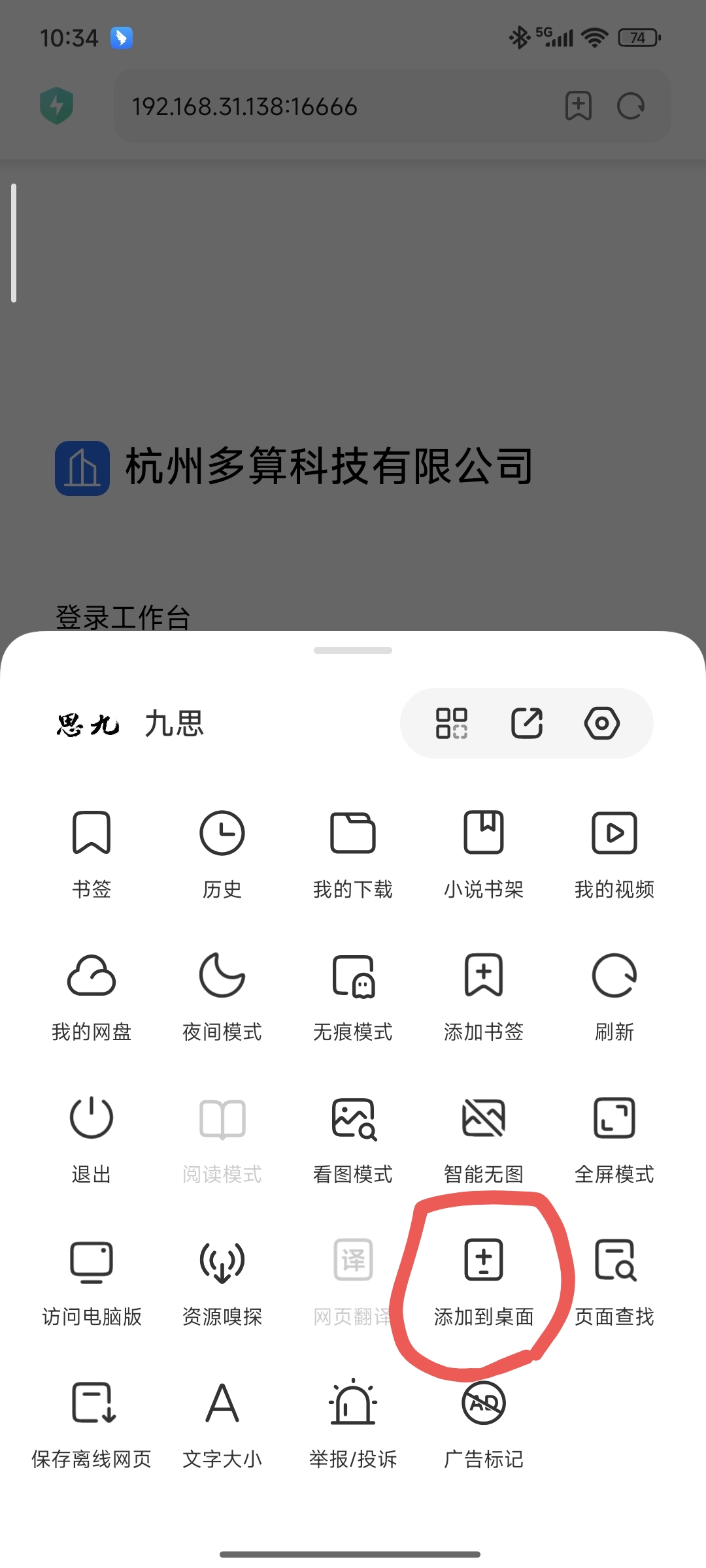This screenshot has width=706, height=1568.
Task: Tap the share icon in the menu header
Action: coord(527,723)
